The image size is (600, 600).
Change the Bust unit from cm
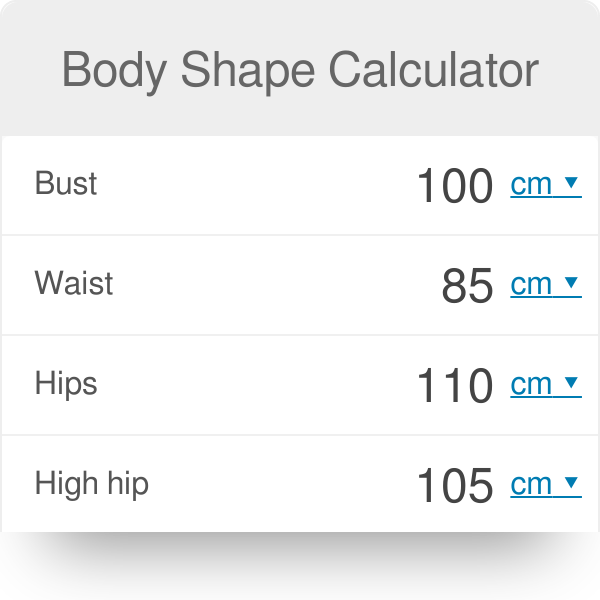point(545,185)
